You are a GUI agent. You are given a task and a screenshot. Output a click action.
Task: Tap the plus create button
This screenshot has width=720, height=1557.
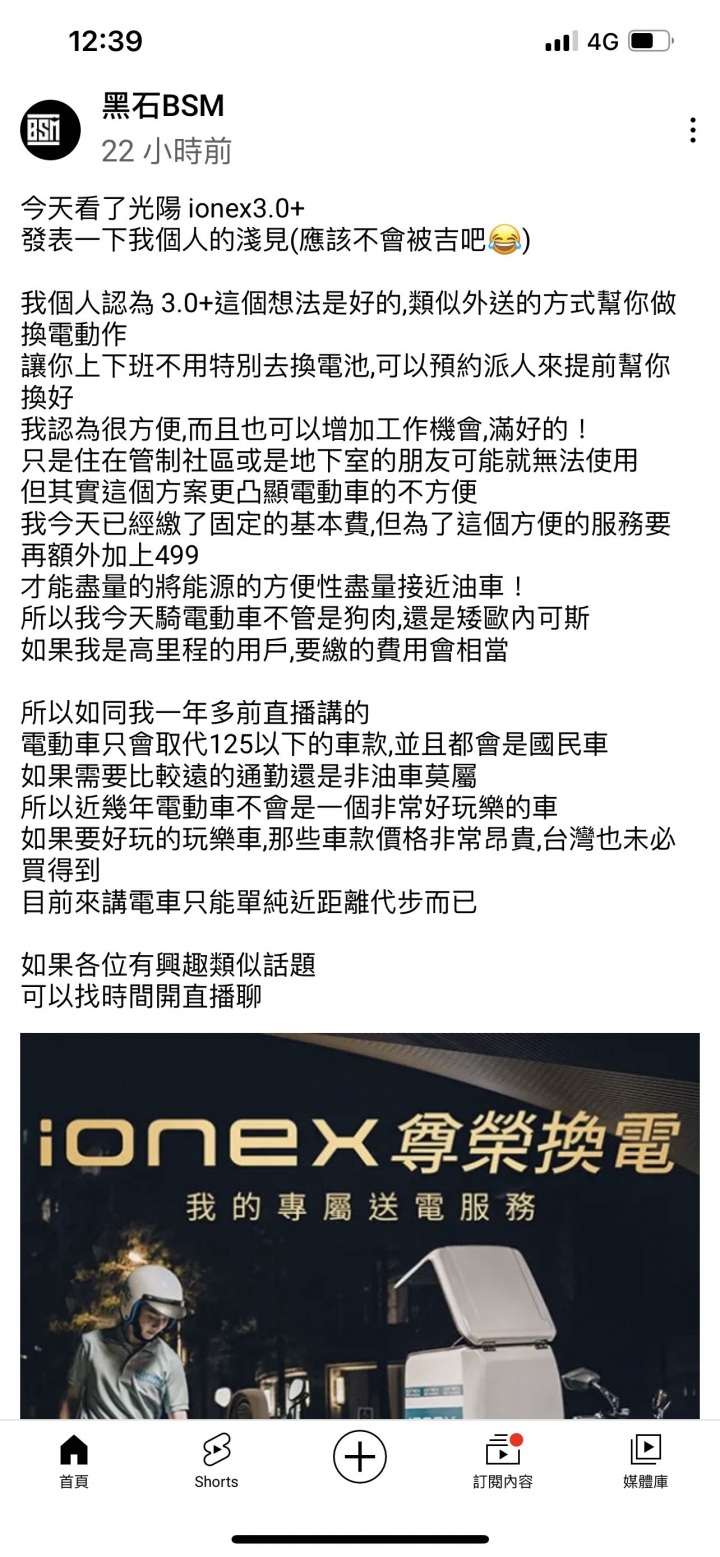(x=360, y=1455)
